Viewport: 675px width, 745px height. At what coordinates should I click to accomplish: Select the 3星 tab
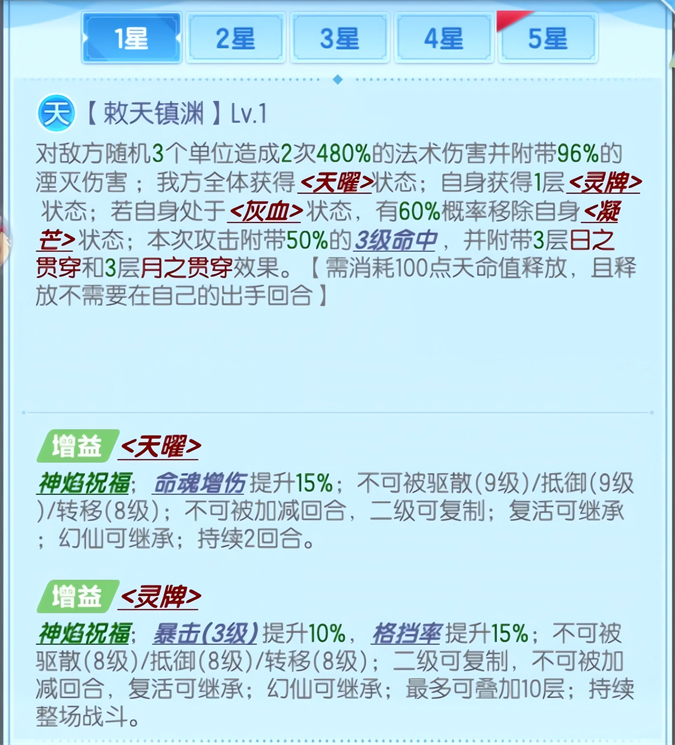(339, 38)
